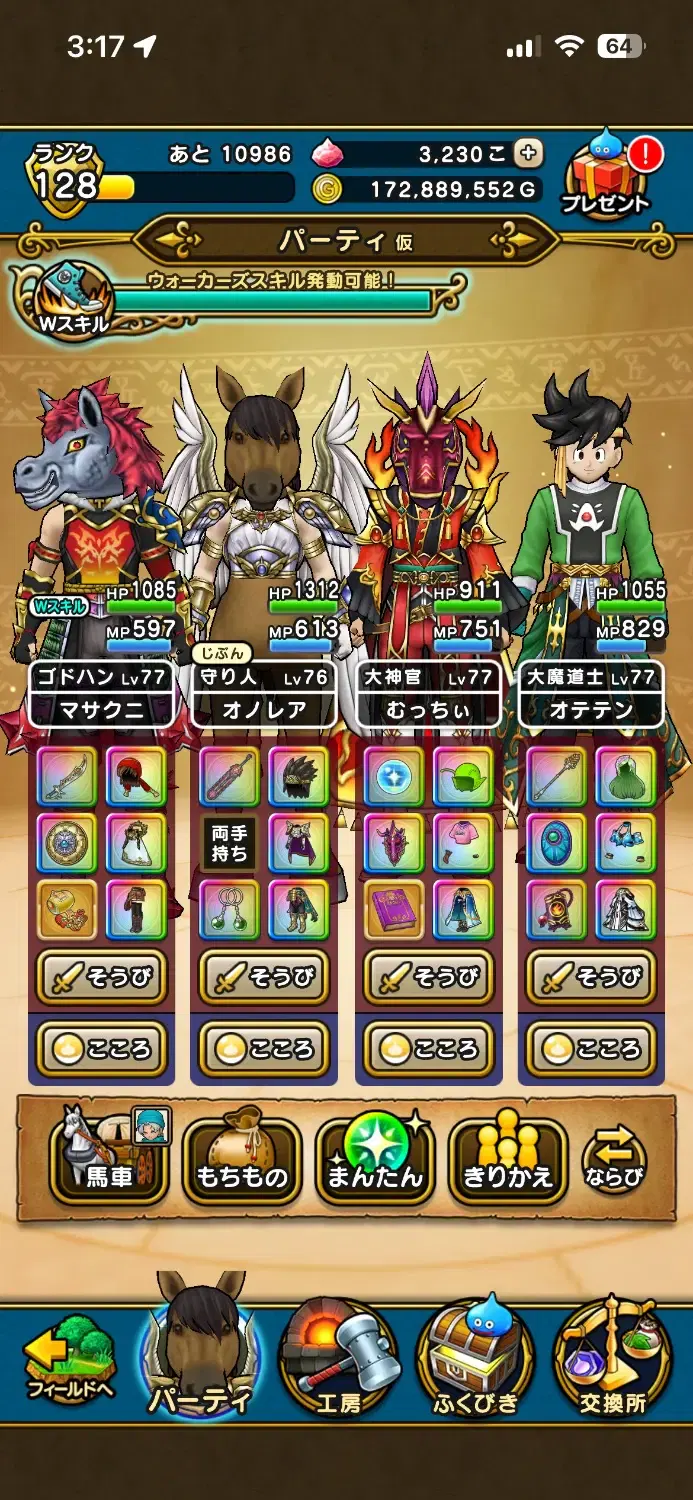
Task: Open そうび for オテテン
Action: (591, 977)
